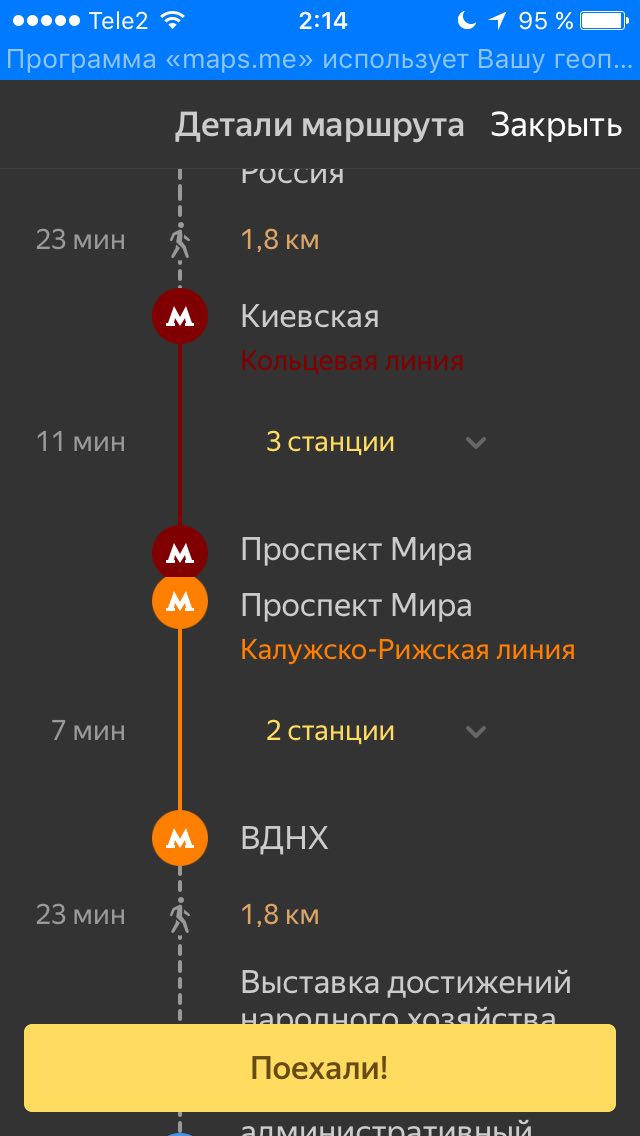This screenshot has width=640, height=1136.
Task: Open the maps.me location usage banner
Action: click(x=320, y=61)
